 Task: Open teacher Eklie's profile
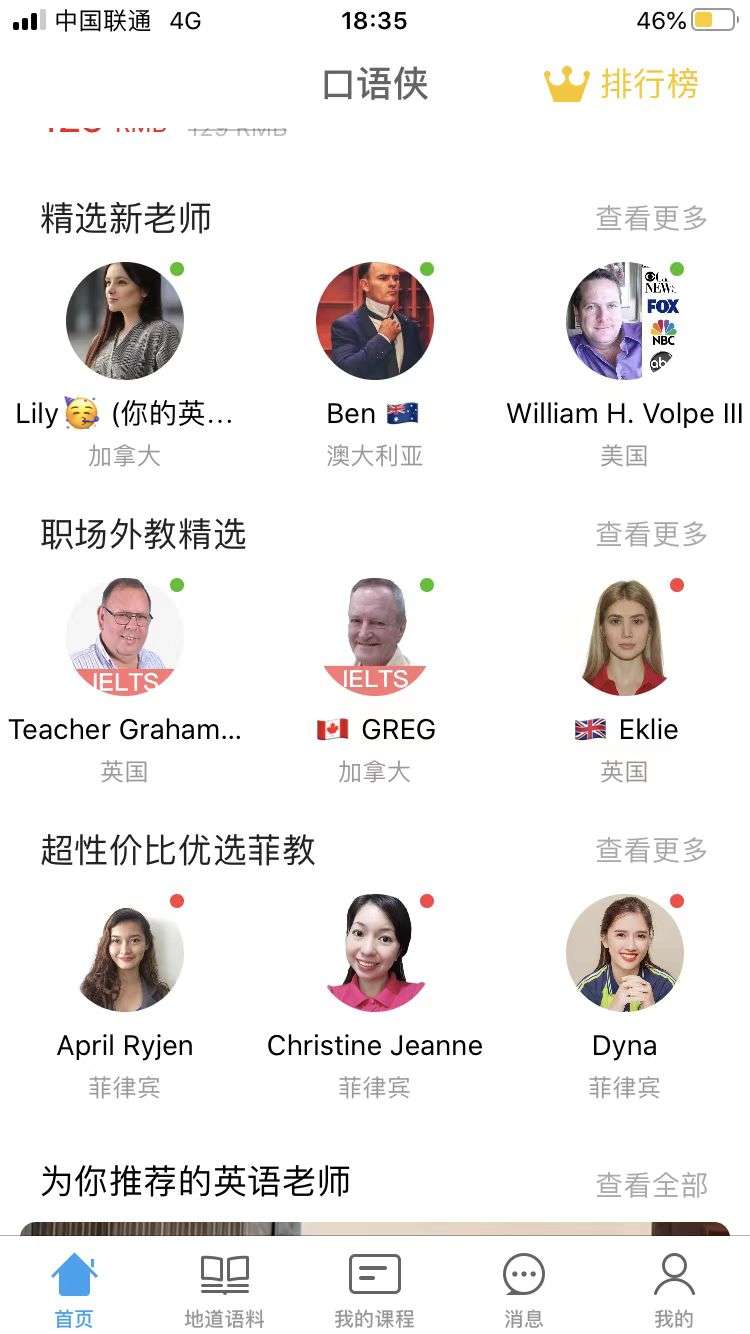point(625,637)
